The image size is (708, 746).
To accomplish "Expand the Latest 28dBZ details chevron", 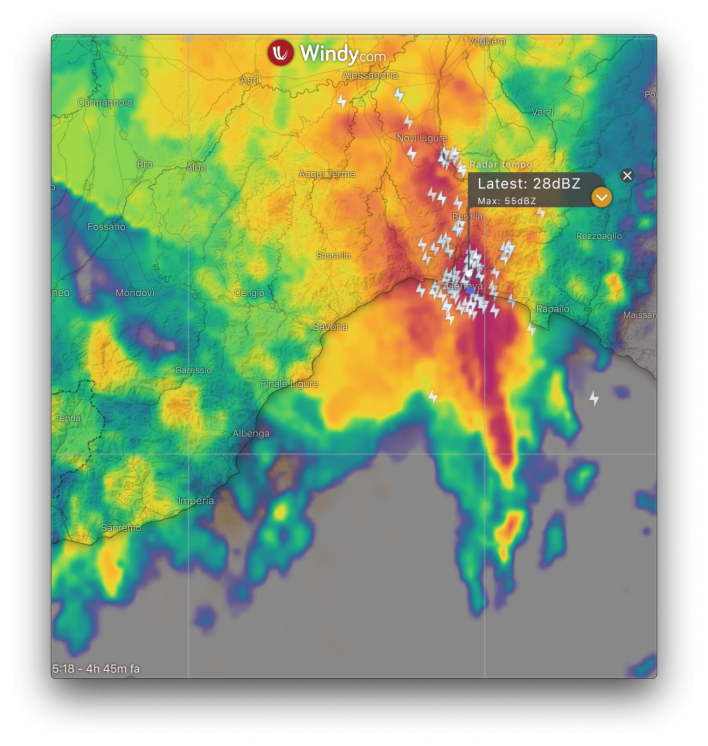I will click(x=601, y=197).
